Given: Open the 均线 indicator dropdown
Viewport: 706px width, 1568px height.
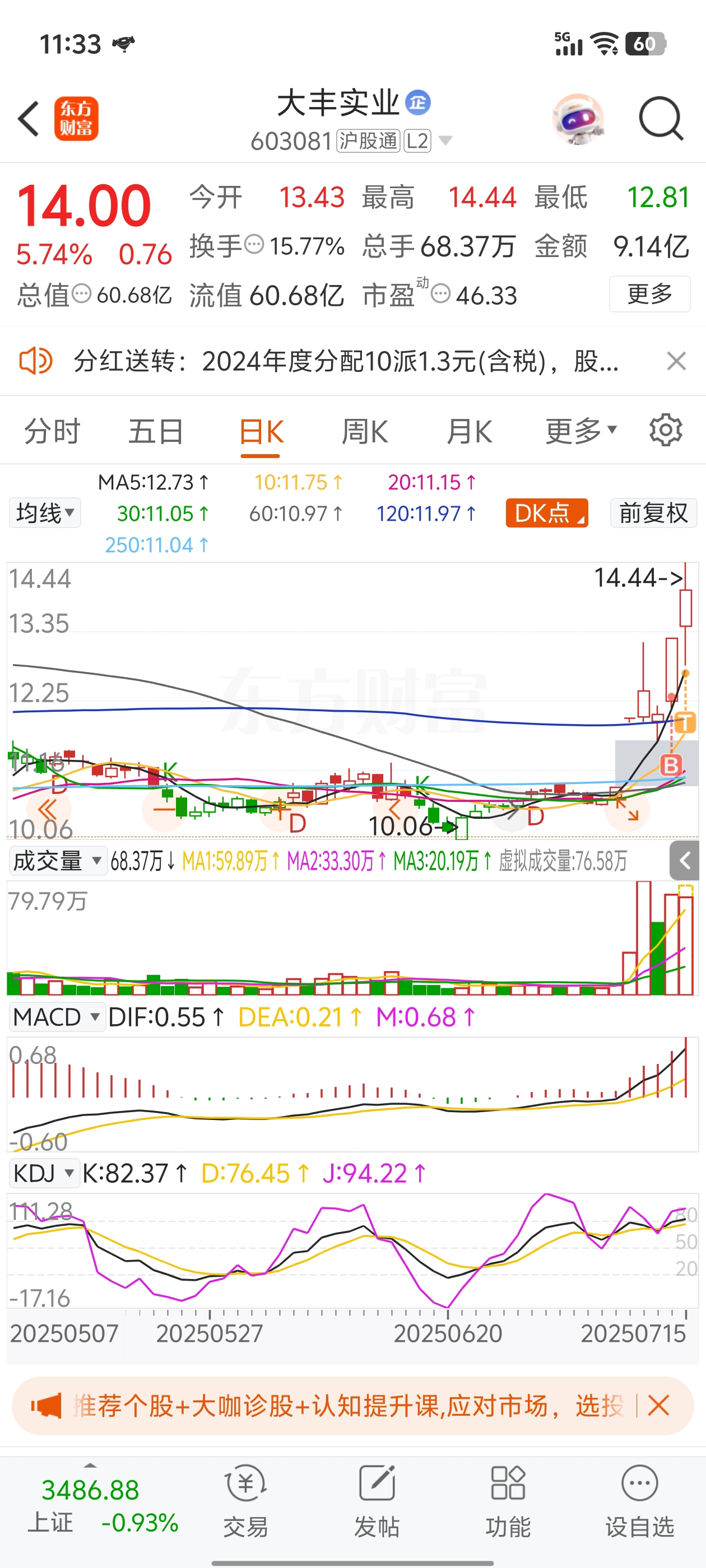Looking at the screenshot, I should pos(45,512).
